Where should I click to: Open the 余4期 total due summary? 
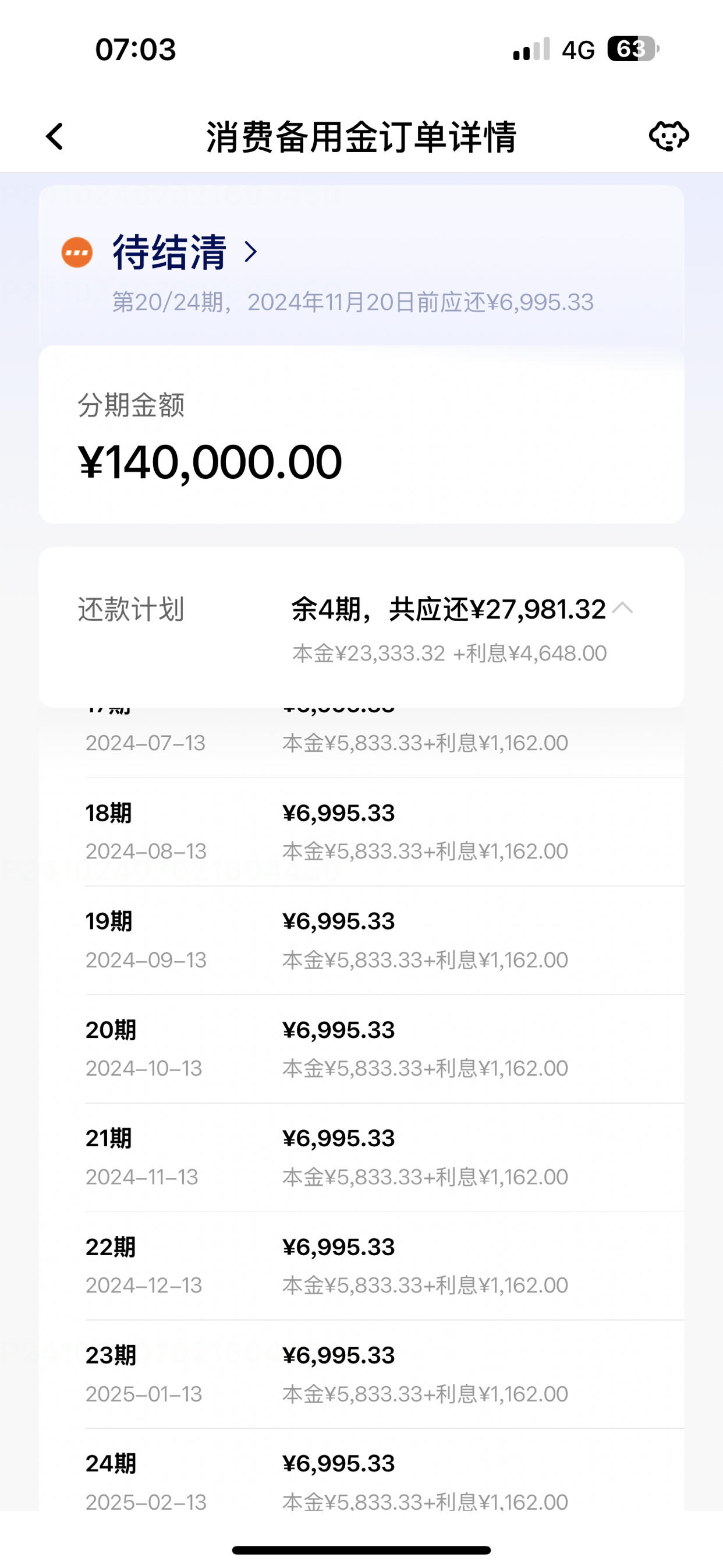447,609
